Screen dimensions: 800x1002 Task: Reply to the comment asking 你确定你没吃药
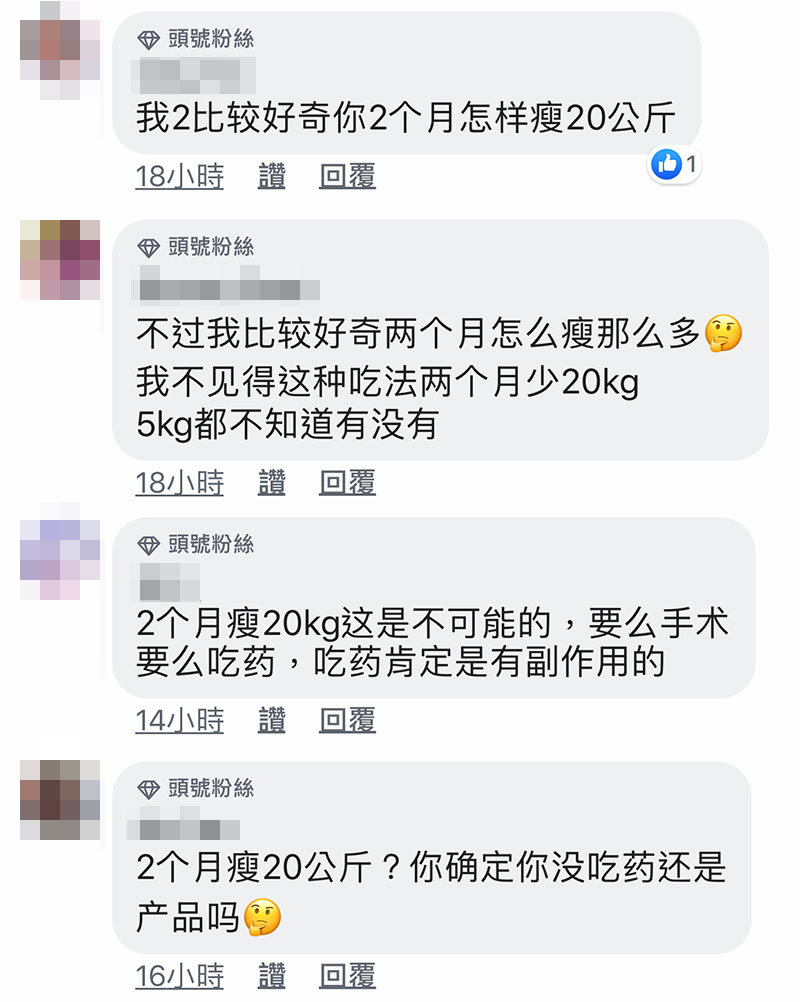click(347, 976)
